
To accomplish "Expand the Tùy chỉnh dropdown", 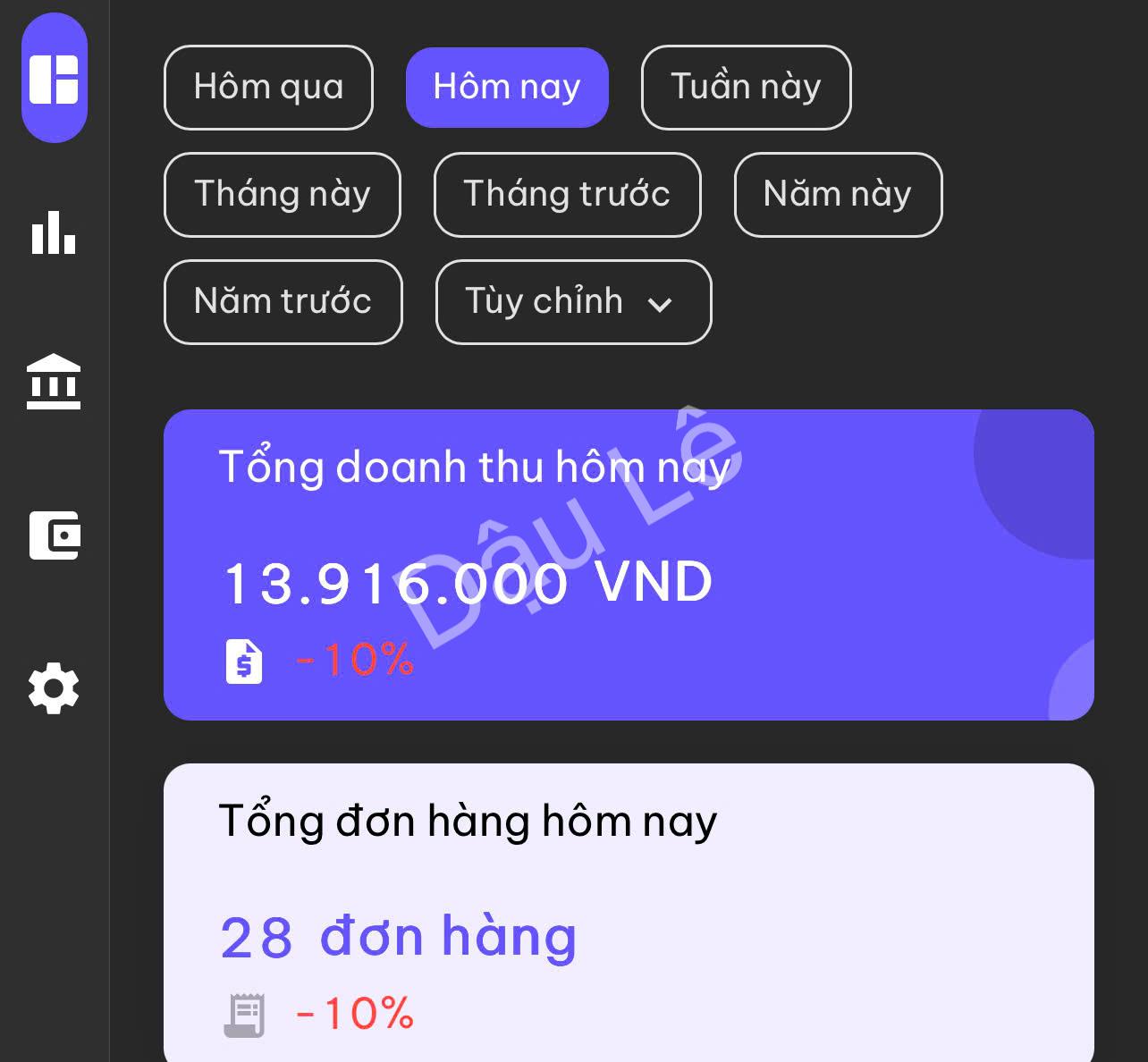I will (x=572, y=302).
